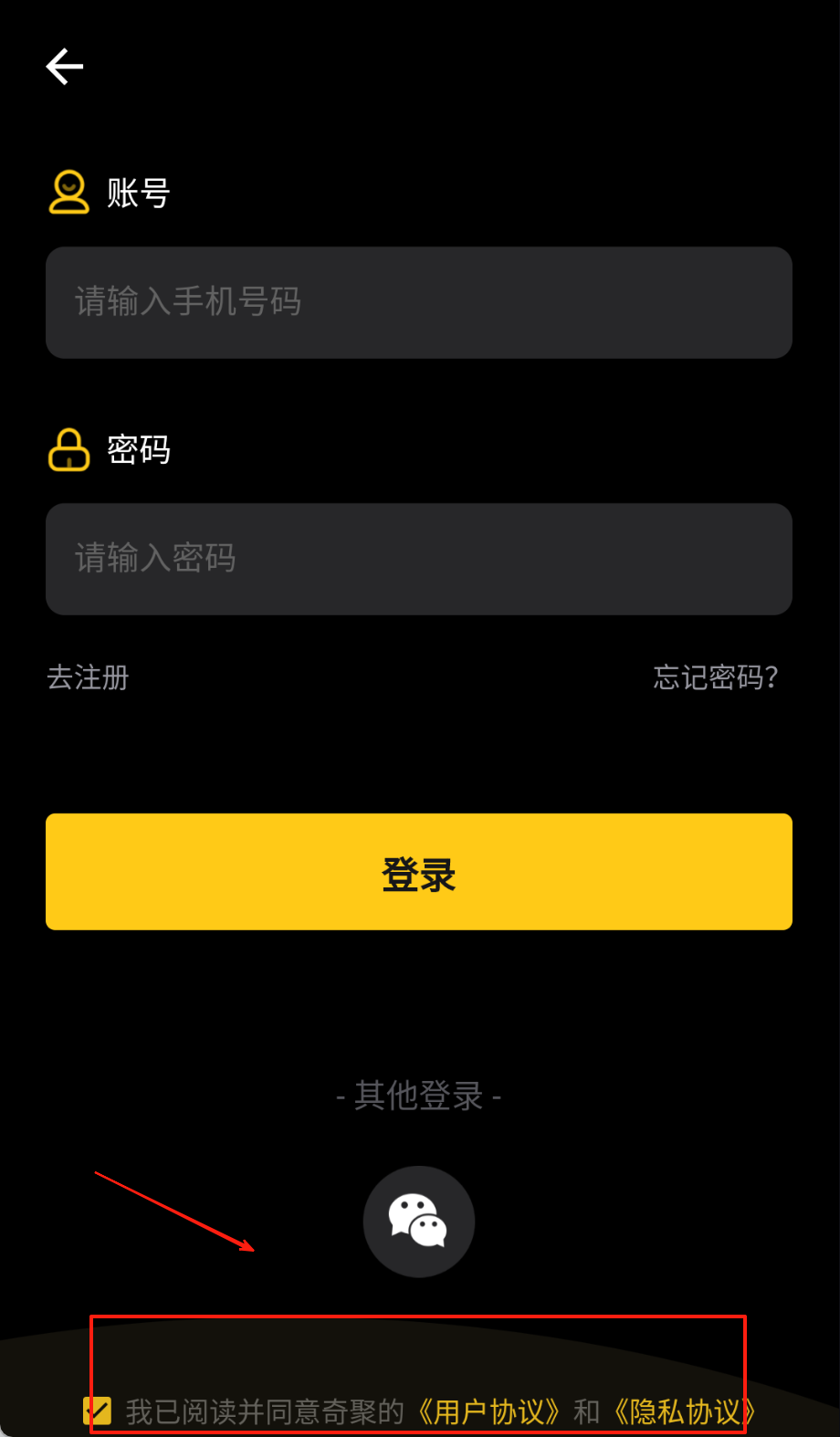Open the 《用户协议》 link

pyautogui.click(x=488, y=1411)
